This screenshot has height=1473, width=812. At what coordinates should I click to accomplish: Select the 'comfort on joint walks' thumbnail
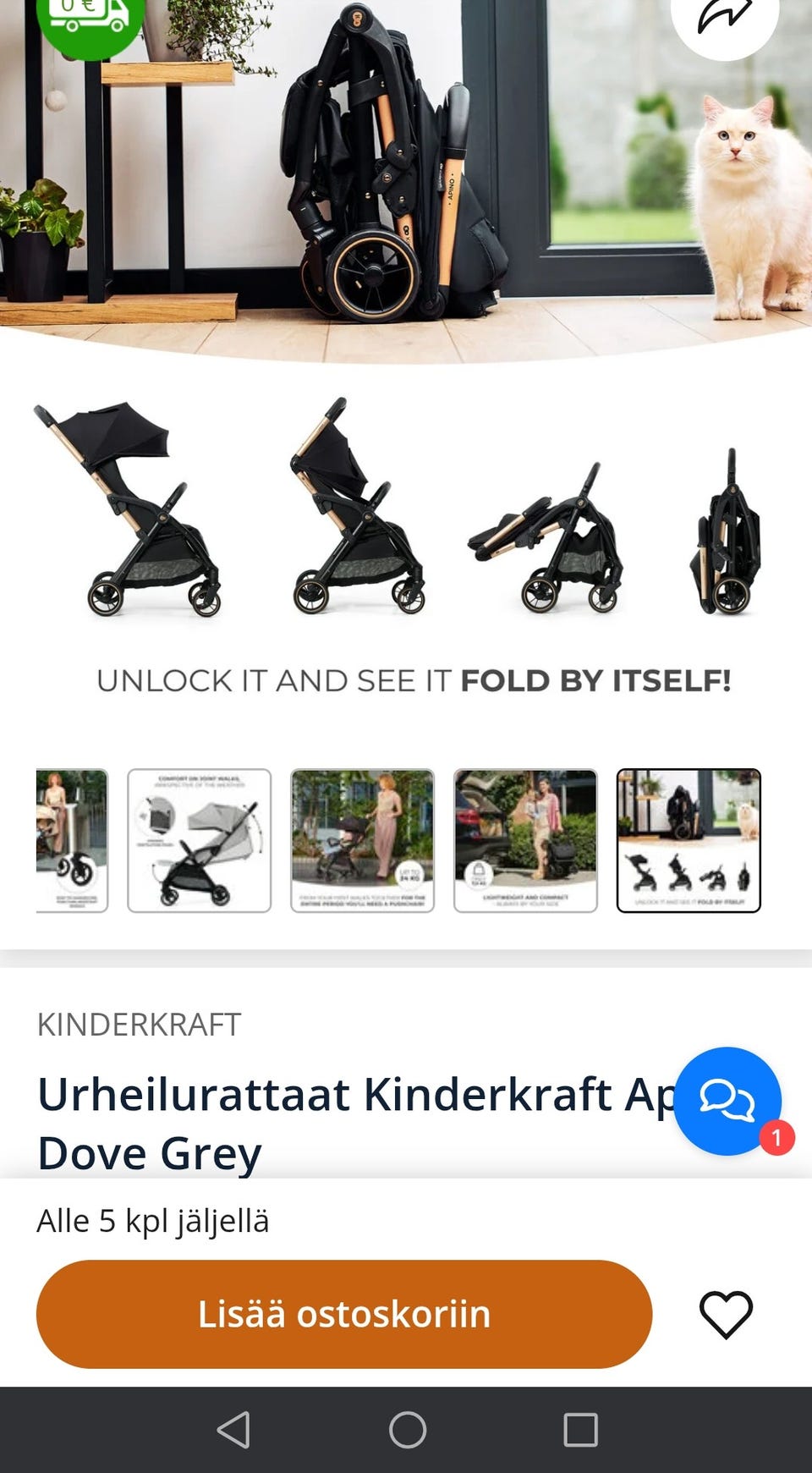[x=200, y=839]
